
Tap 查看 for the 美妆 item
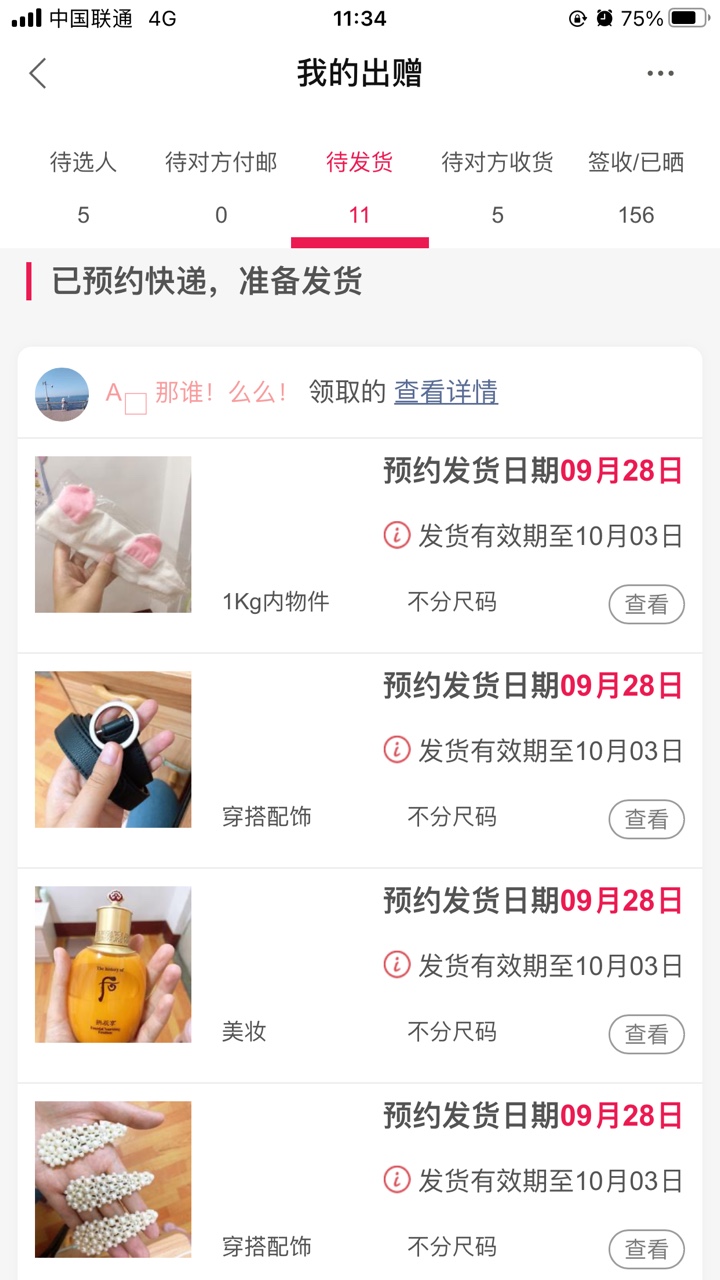[646, 1034]
